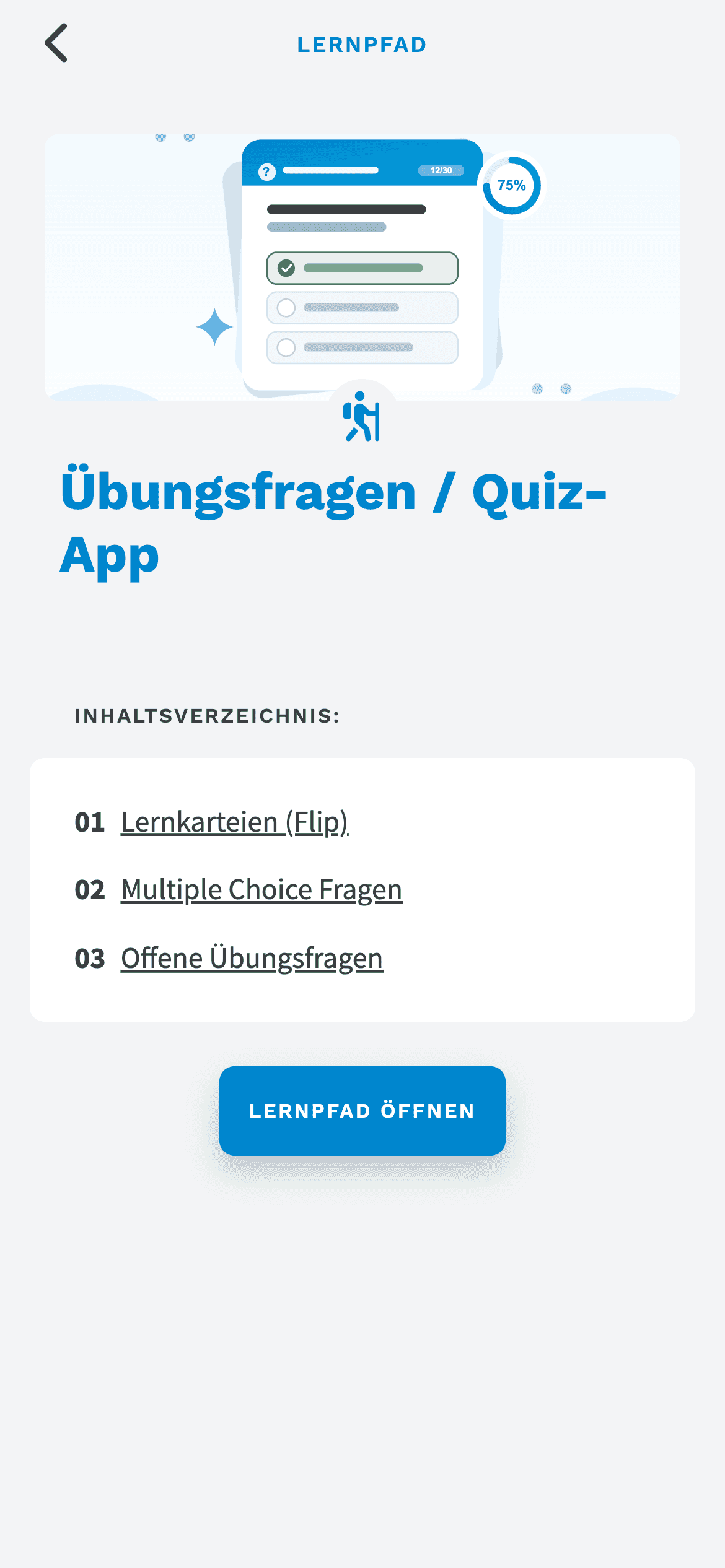This screenshot has width=725, height=1568.
Task: Open the Lernkarteien (Flip) link
Action: point(235,822)
